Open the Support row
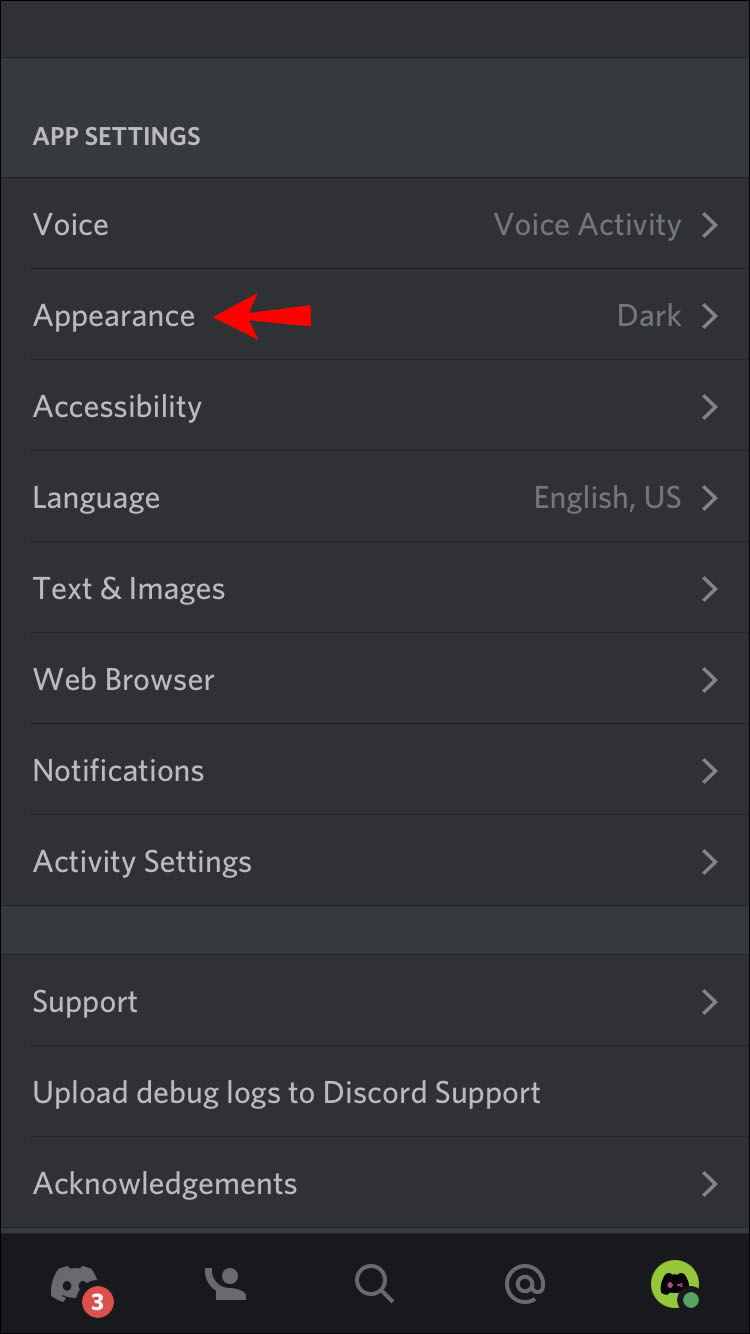The image size is (750, 1334). pyautogui.click(x=375, y=1001)
